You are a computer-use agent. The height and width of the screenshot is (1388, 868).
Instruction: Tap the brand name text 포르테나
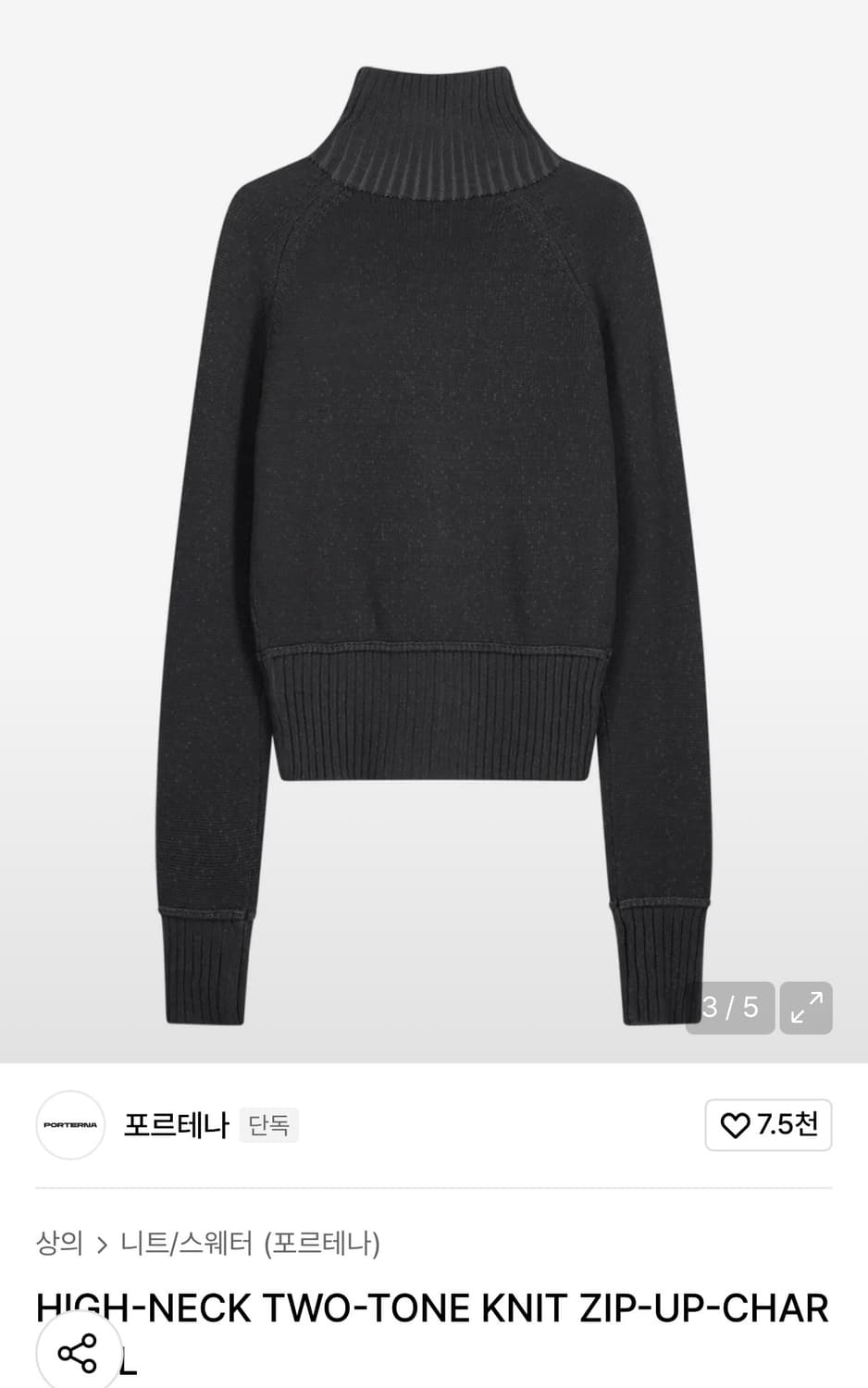[x=174, y=1124]
